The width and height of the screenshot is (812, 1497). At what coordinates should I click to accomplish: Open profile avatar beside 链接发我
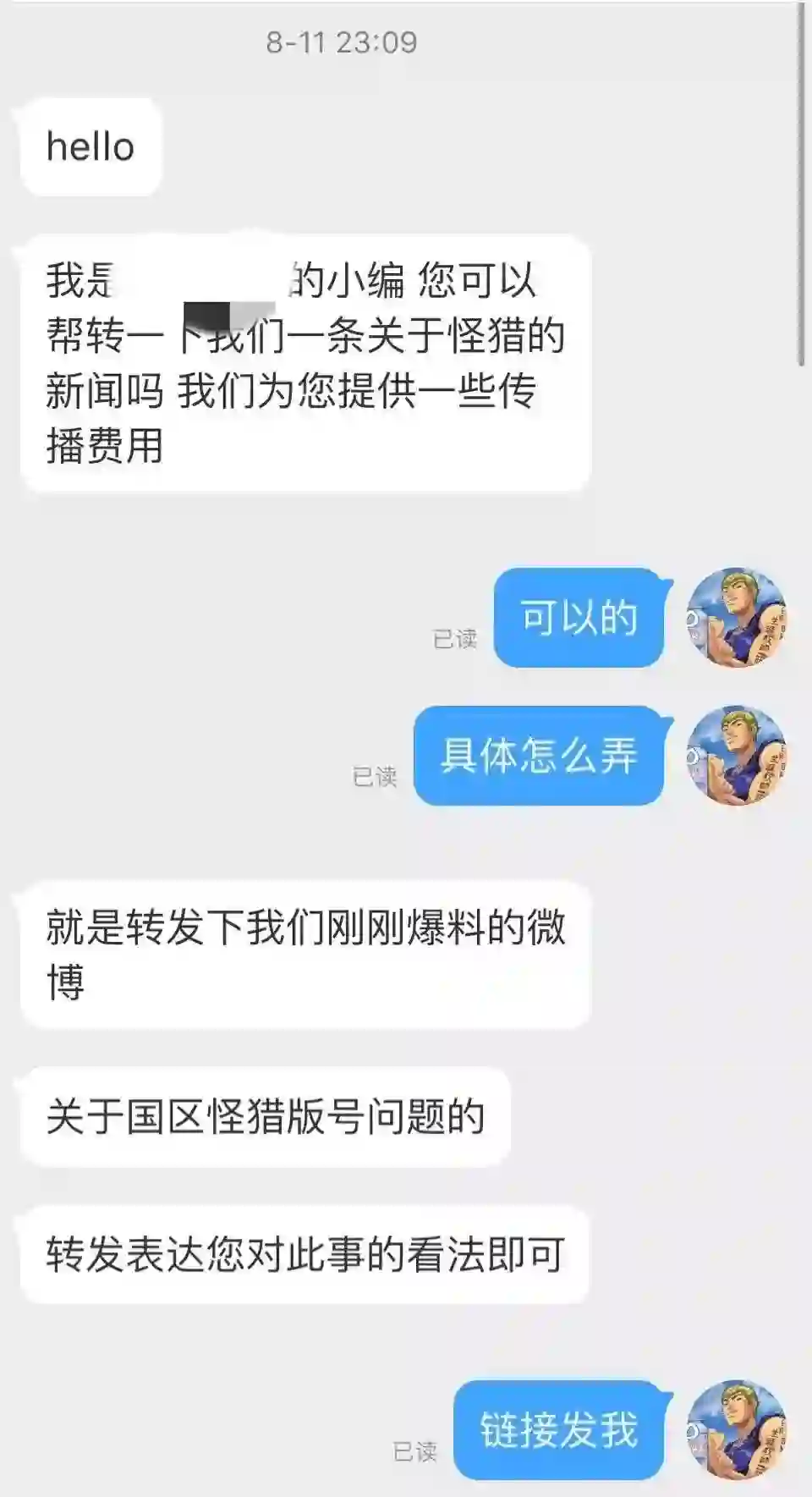(737, 1430)
